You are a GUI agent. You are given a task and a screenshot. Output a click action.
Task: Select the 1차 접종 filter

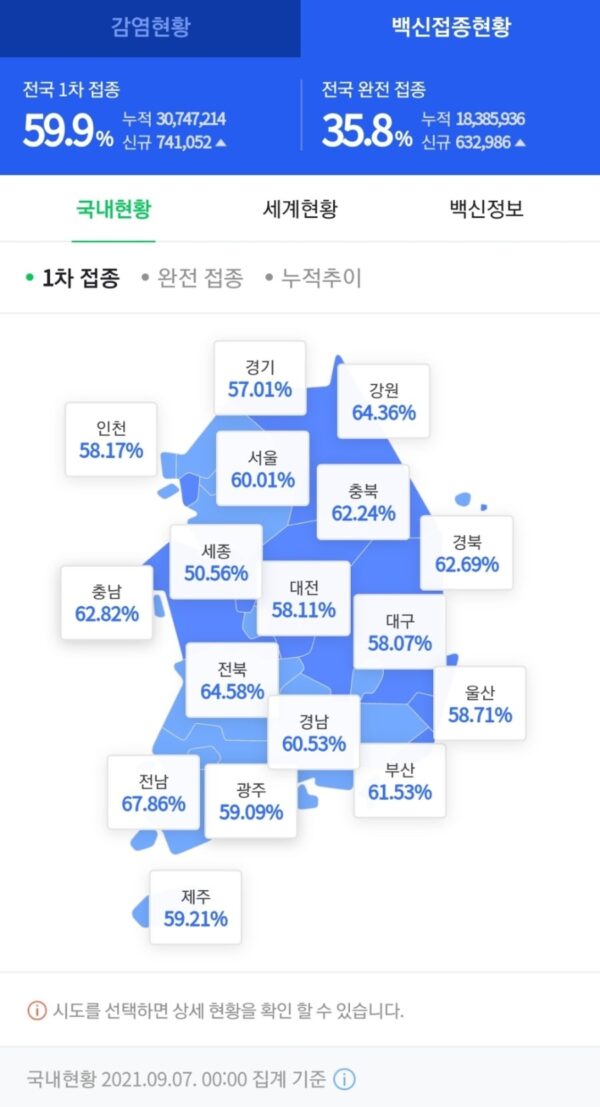point(80,278)
